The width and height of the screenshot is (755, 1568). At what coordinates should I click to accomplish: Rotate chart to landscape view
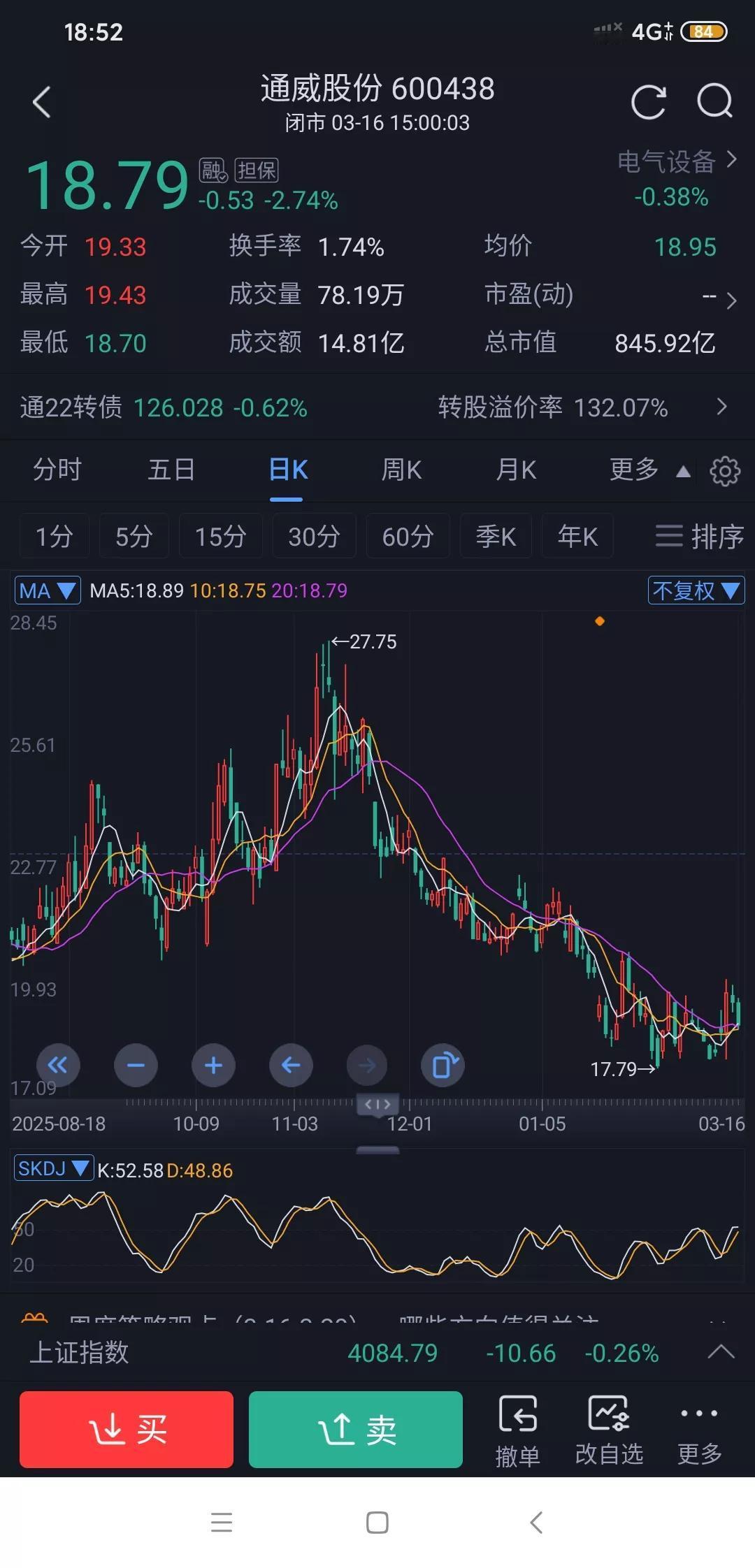coord(443,1065)
